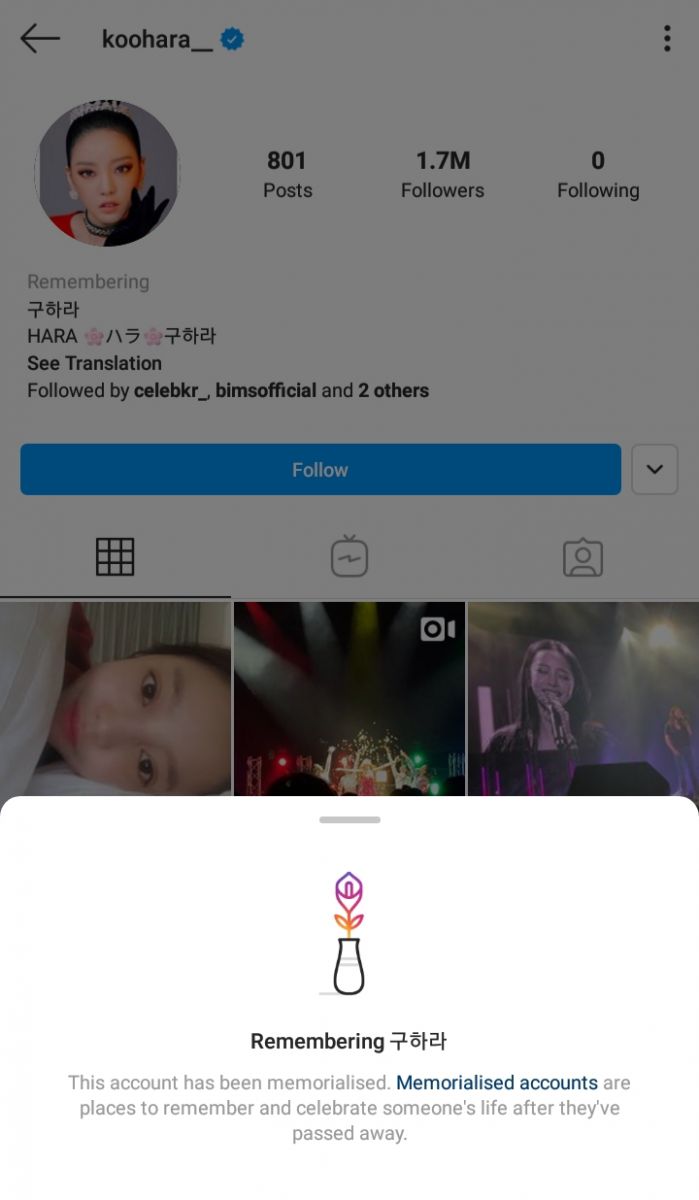The width and height of the screenshot is (699, 1200).
Task: Open the Memorialised accounts link
Action: [497, 1083]
